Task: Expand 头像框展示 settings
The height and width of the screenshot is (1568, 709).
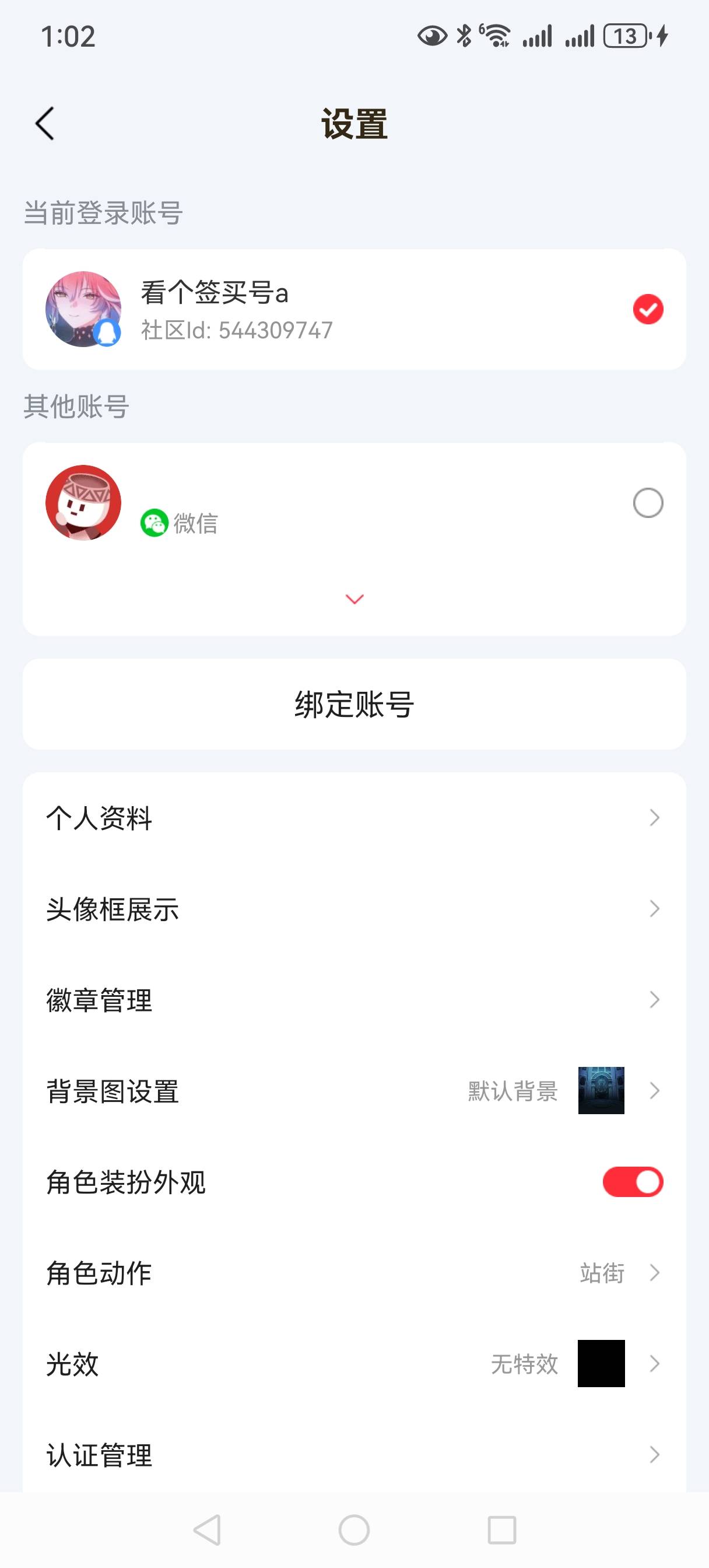Action: point(654,909)
